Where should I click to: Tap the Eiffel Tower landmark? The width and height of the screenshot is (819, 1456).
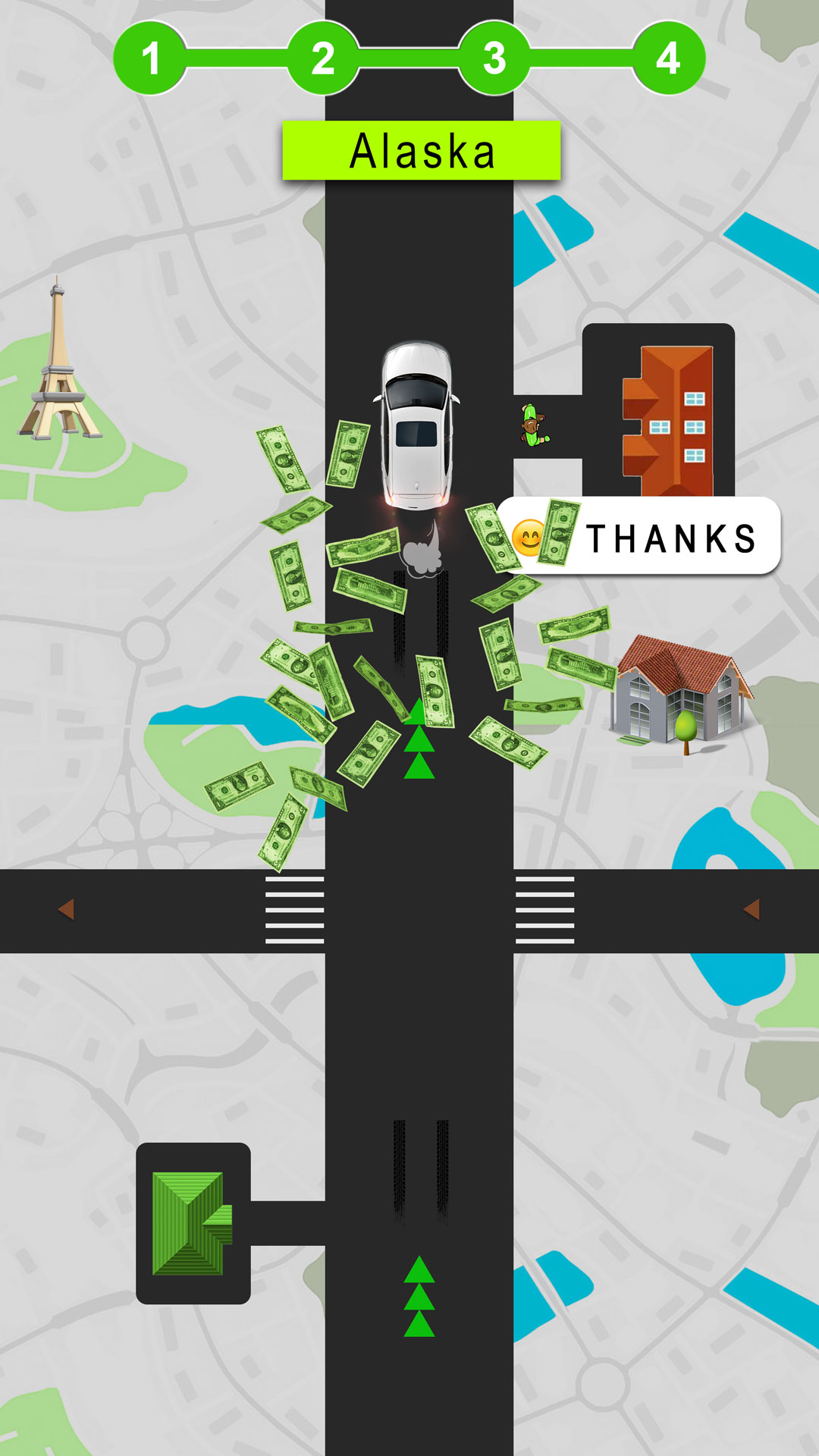pyautogui.click(x=57, y=364)
